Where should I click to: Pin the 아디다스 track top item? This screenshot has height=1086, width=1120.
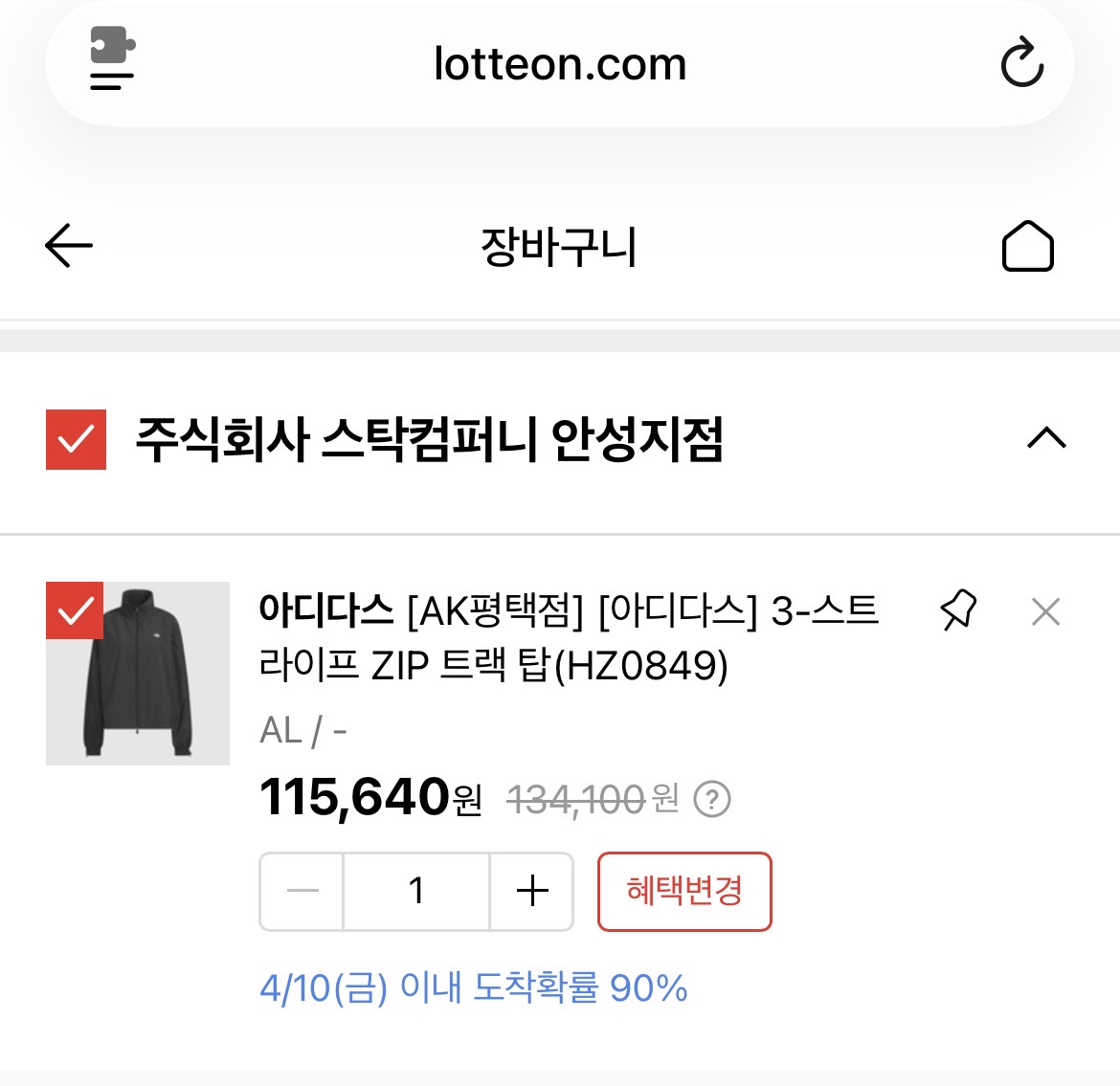(x=958, y=610)
